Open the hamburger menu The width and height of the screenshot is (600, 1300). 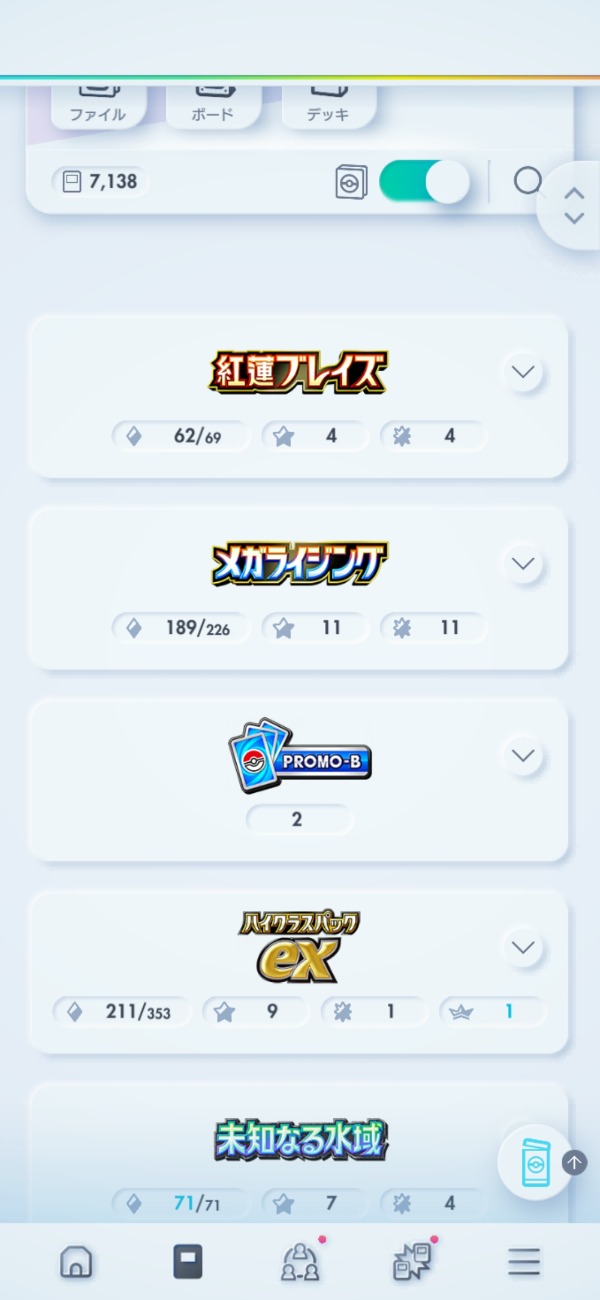tap(524, 1262)
